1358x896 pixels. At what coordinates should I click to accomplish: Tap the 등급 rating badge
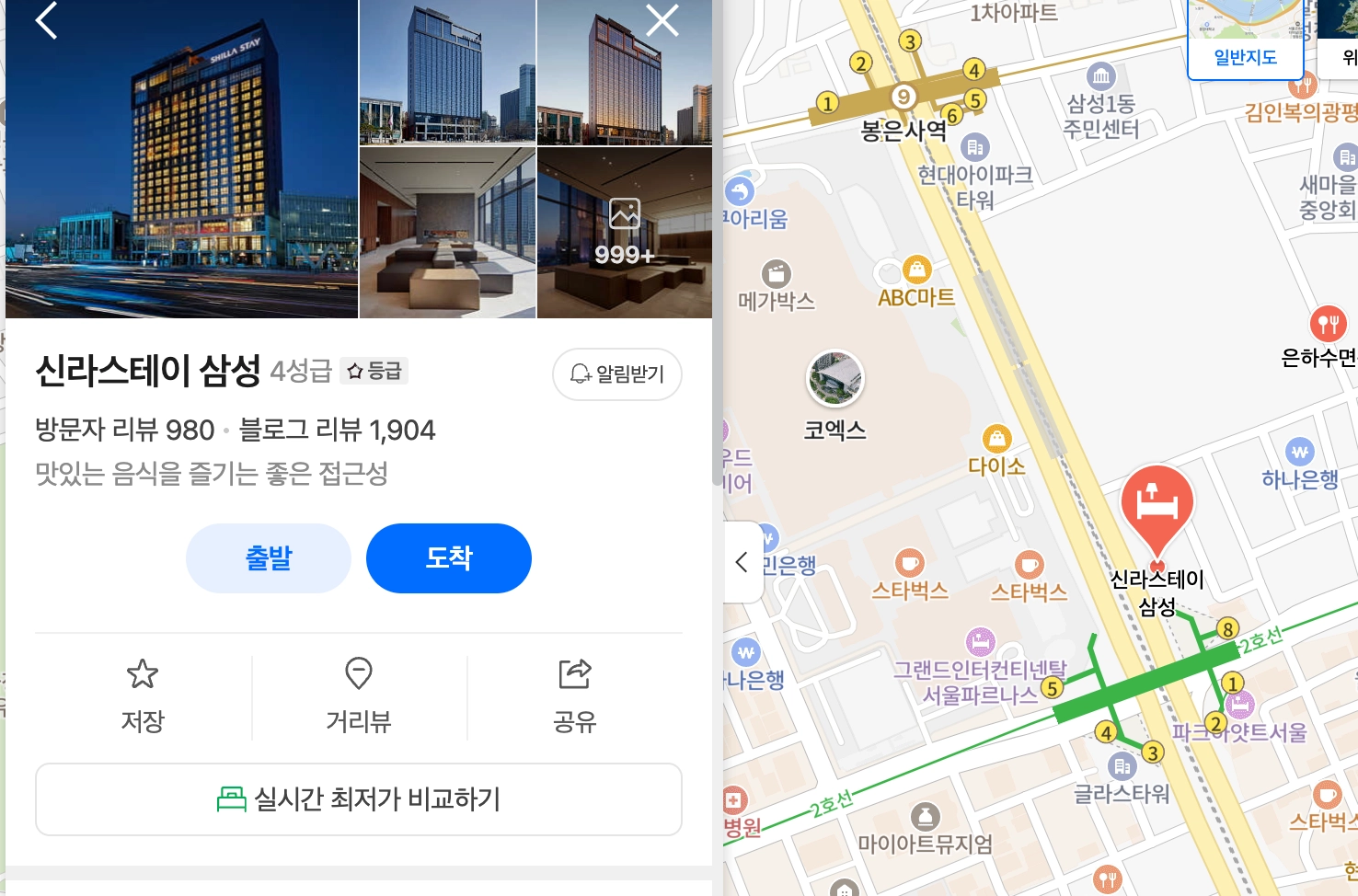tap(374, 371)
